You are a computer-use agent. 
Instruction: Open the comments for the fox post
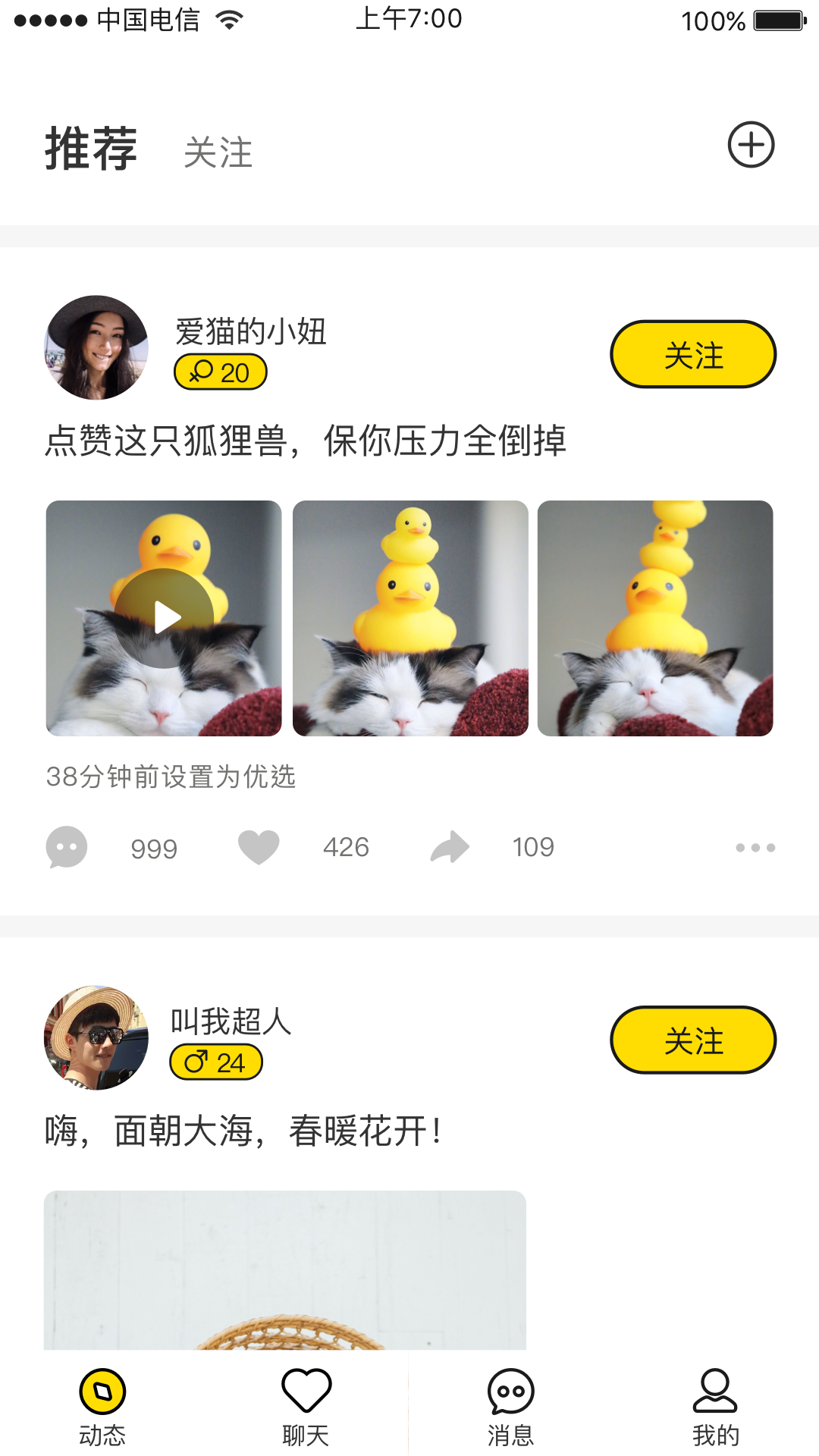[x=66, y=847]
